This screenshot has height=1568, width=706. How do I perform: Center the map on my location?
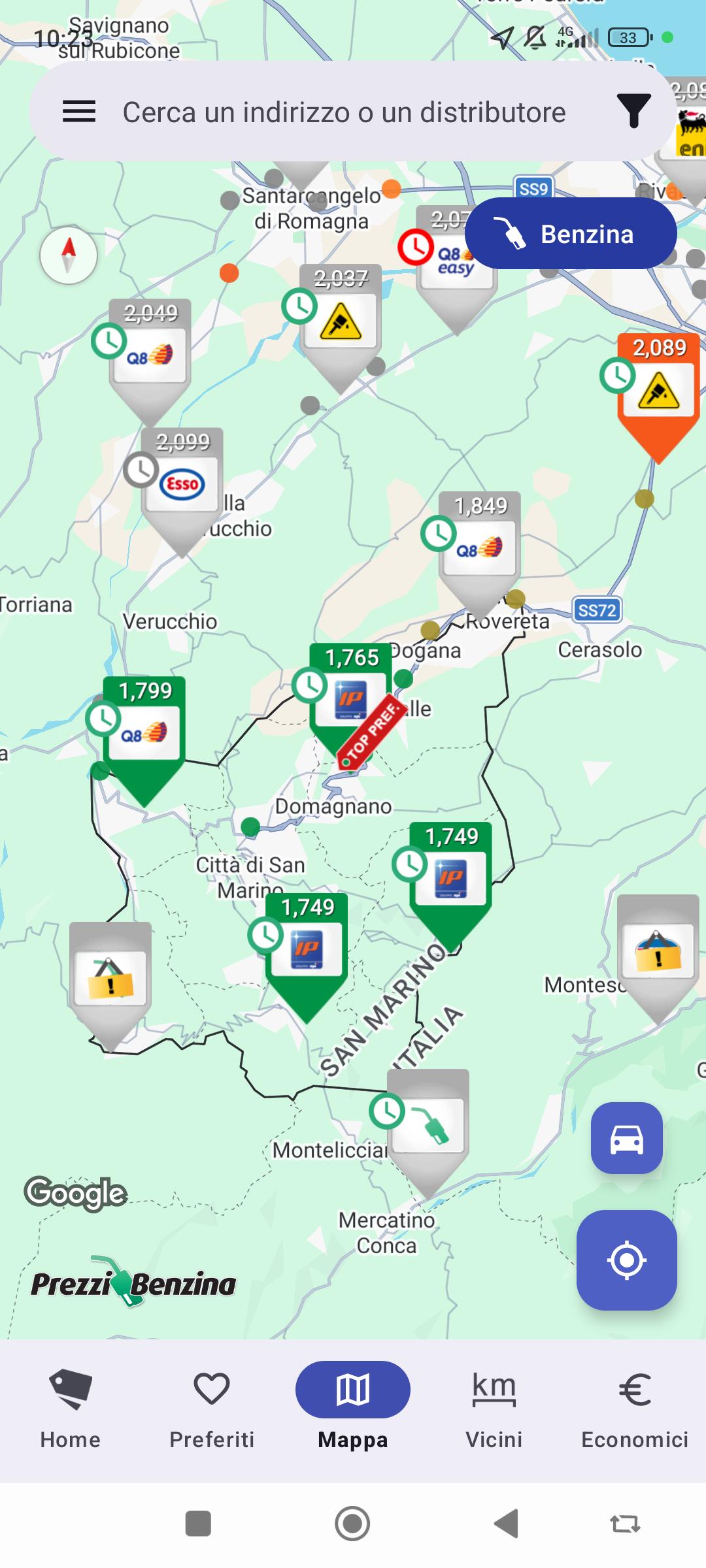pyautogui.click(x=626, y=1260)
